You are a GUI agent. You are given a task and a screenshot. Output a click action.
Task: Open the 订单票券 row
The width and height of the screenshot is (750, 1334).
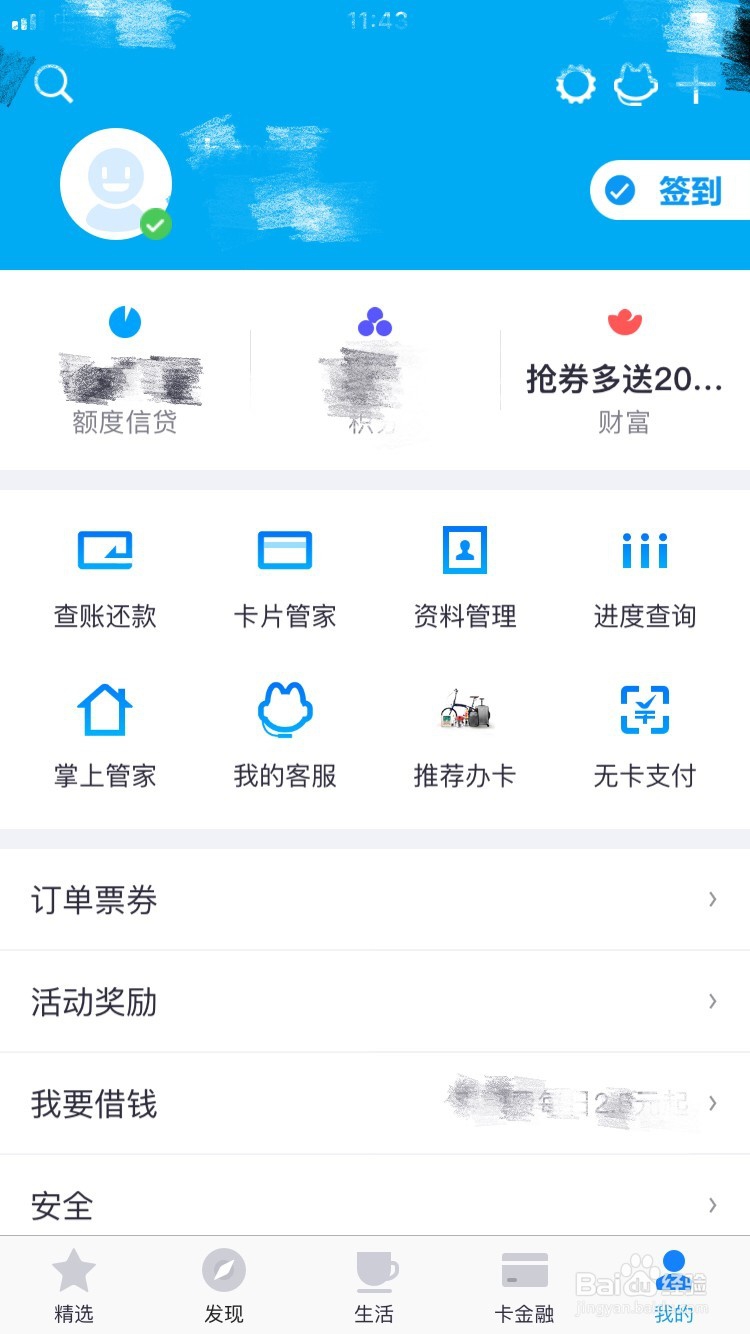(x=375, y=900)
